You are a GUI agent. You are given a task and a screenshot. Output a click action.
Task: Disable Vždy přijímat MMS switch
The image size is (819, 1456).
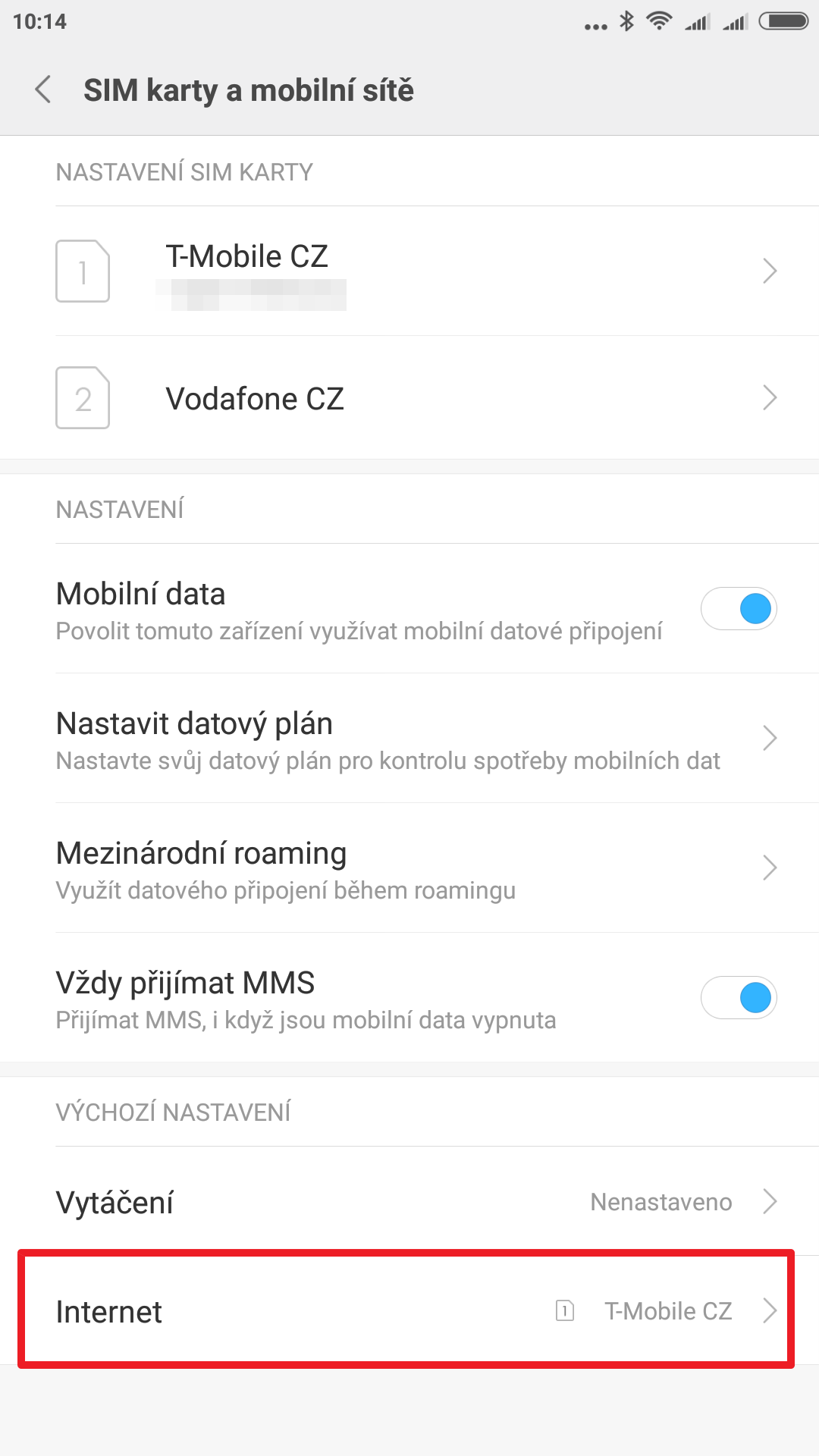click(x=738, y=998)
